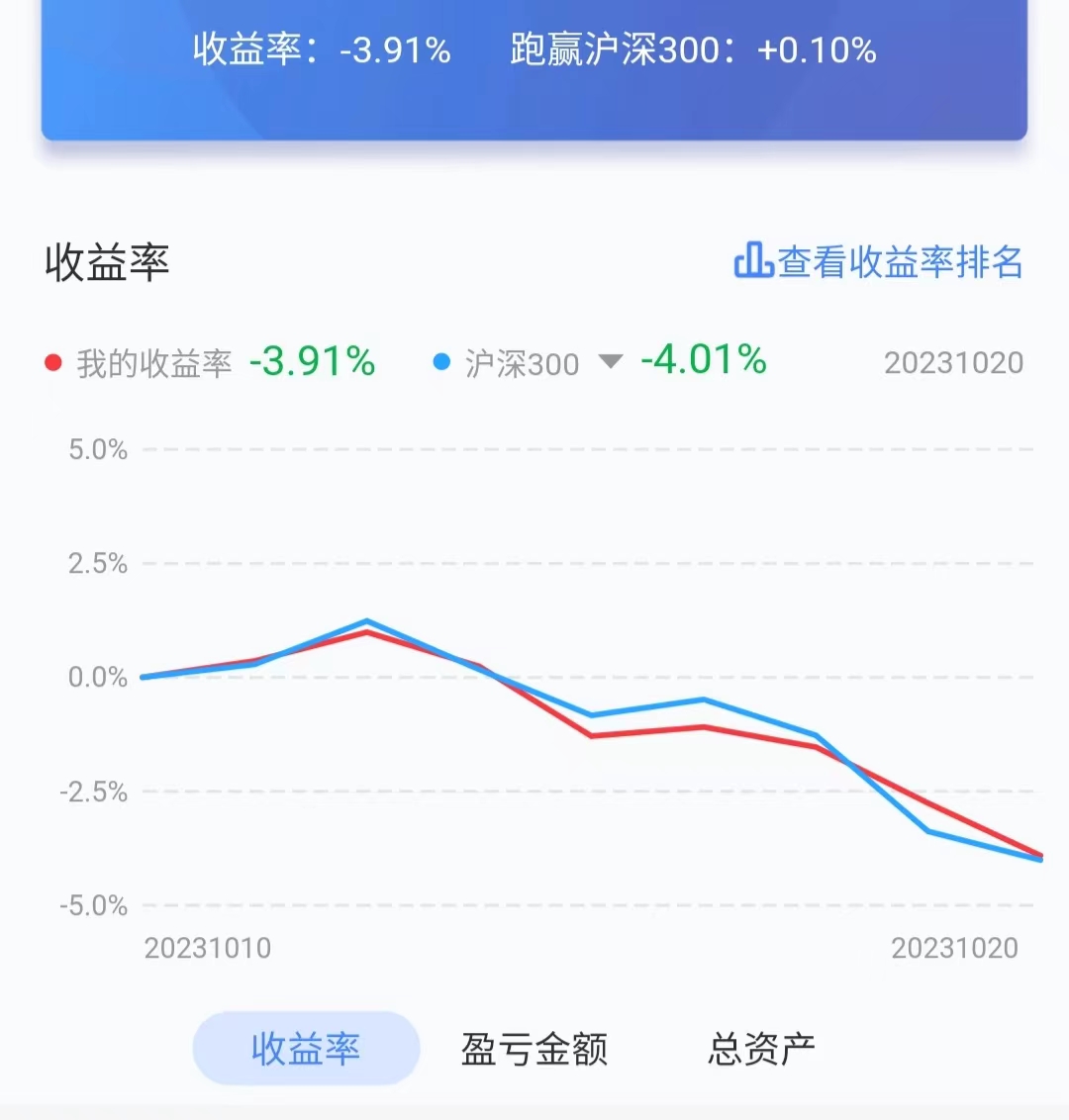Image resolution: width=1069 pixels, height=1120 pixels.
Task: Open 查看收益率排名 ranking link
Action: [x=879, y=261]
